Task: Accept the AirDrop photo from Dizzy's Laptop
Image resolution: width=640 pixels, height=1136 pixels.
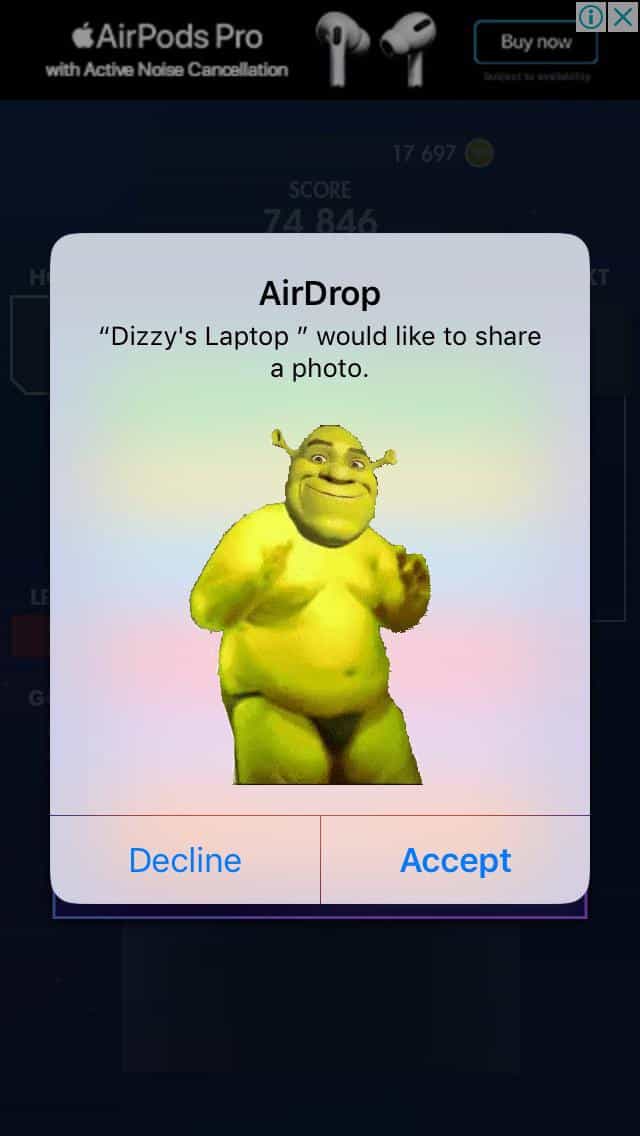Action: [x=455, y=860]
